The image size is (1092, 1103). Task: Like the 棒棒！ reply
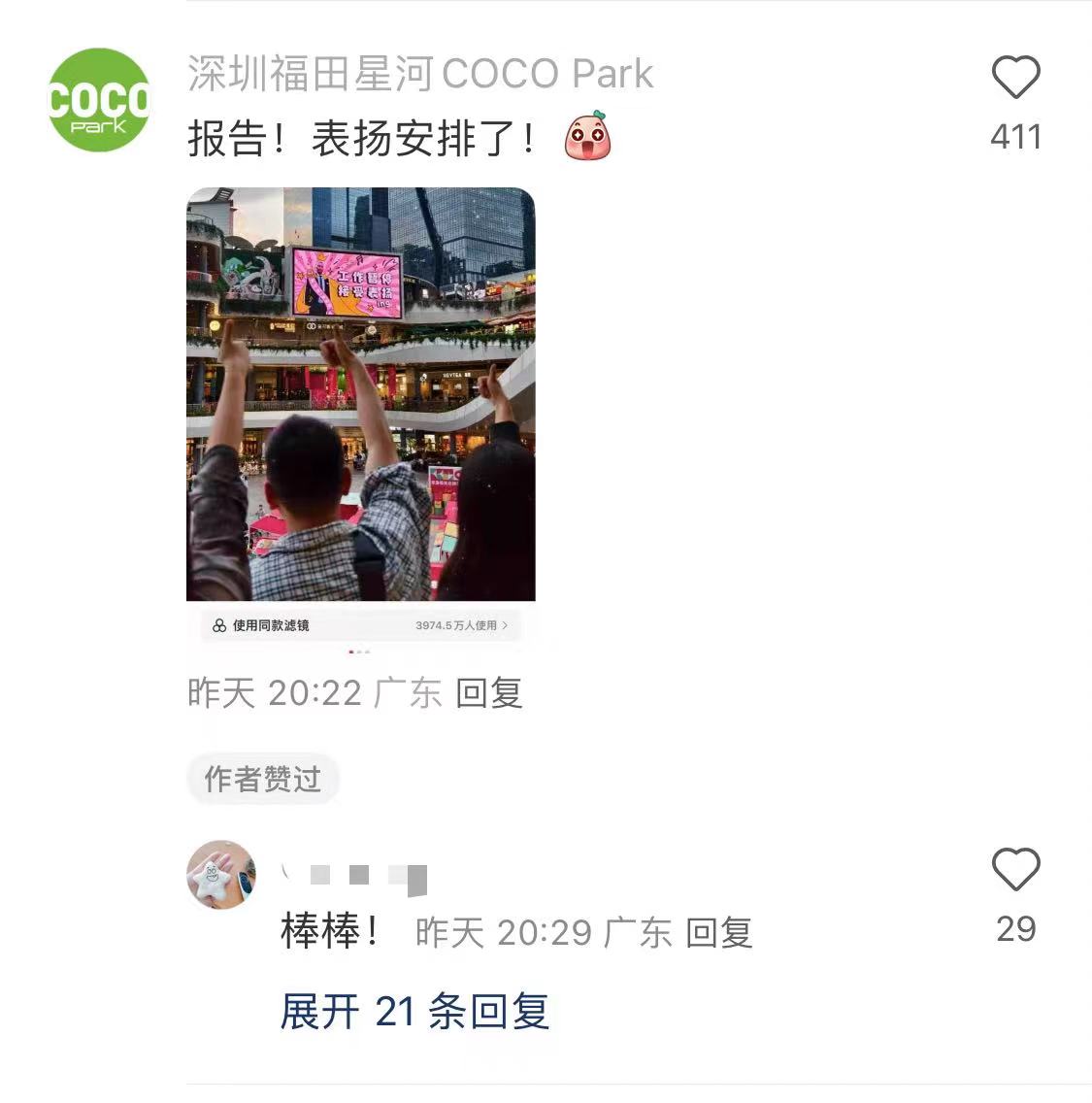(1015, 869)
